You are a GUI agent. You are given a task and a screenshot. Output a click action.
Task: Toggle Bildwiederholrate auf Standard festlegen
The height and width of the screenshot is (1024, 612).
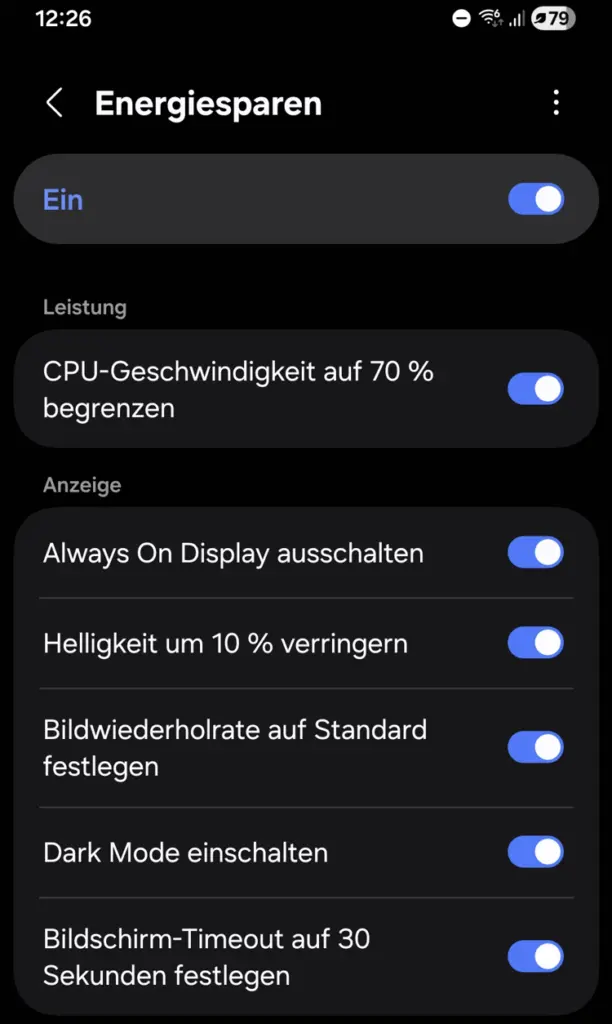[536, 747]
